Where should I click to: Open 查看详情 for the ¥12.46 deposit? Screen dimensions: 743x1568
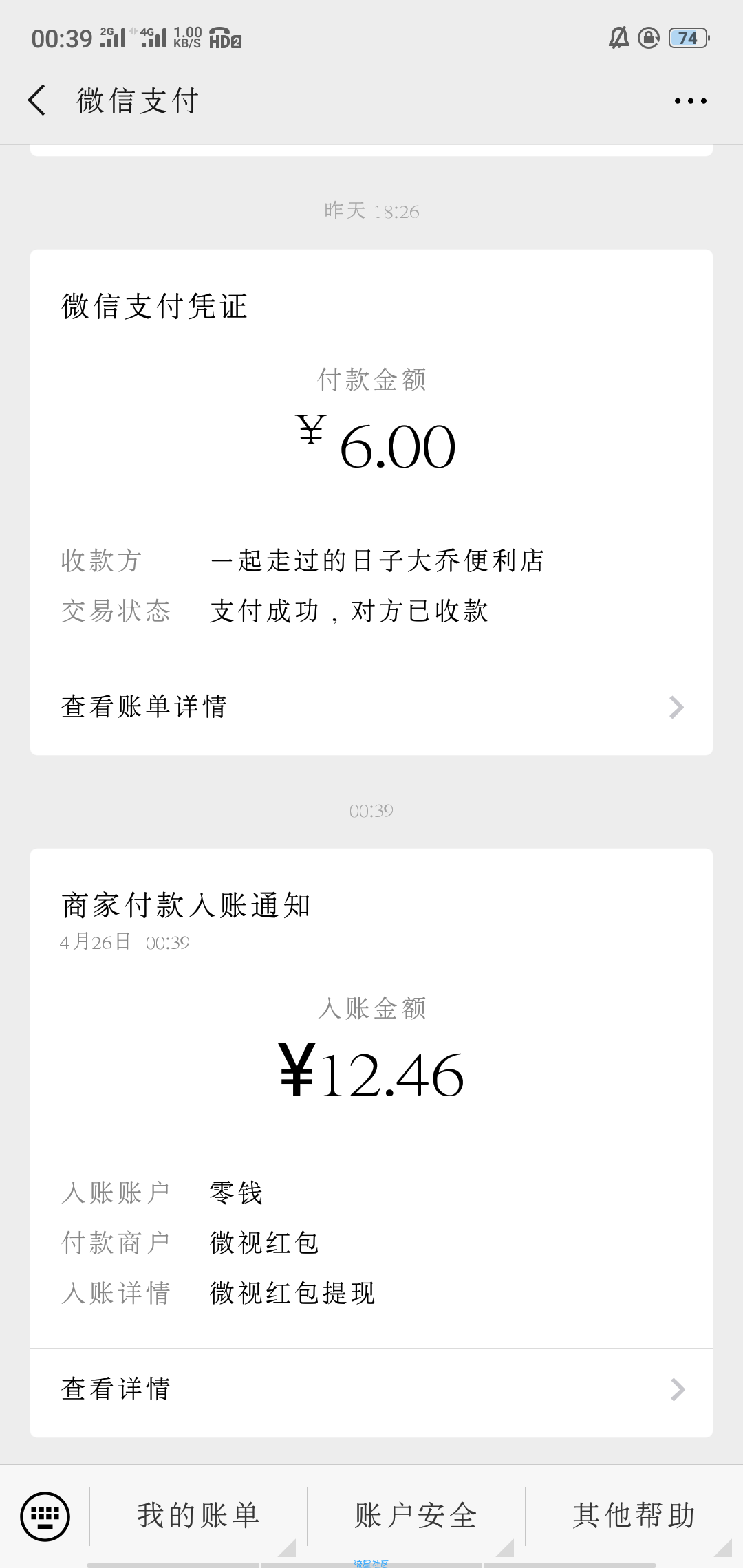click(371, 1389)
